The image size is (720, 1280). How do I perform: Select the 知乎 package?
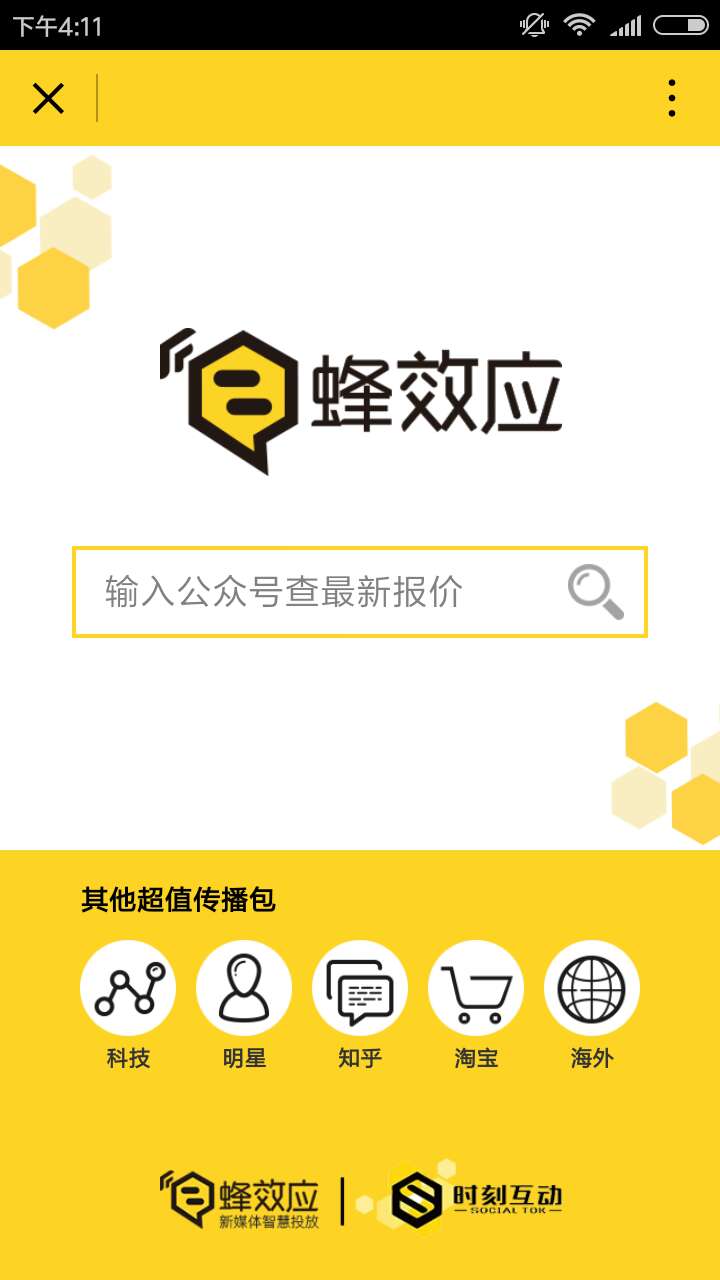tap(360, 988)
